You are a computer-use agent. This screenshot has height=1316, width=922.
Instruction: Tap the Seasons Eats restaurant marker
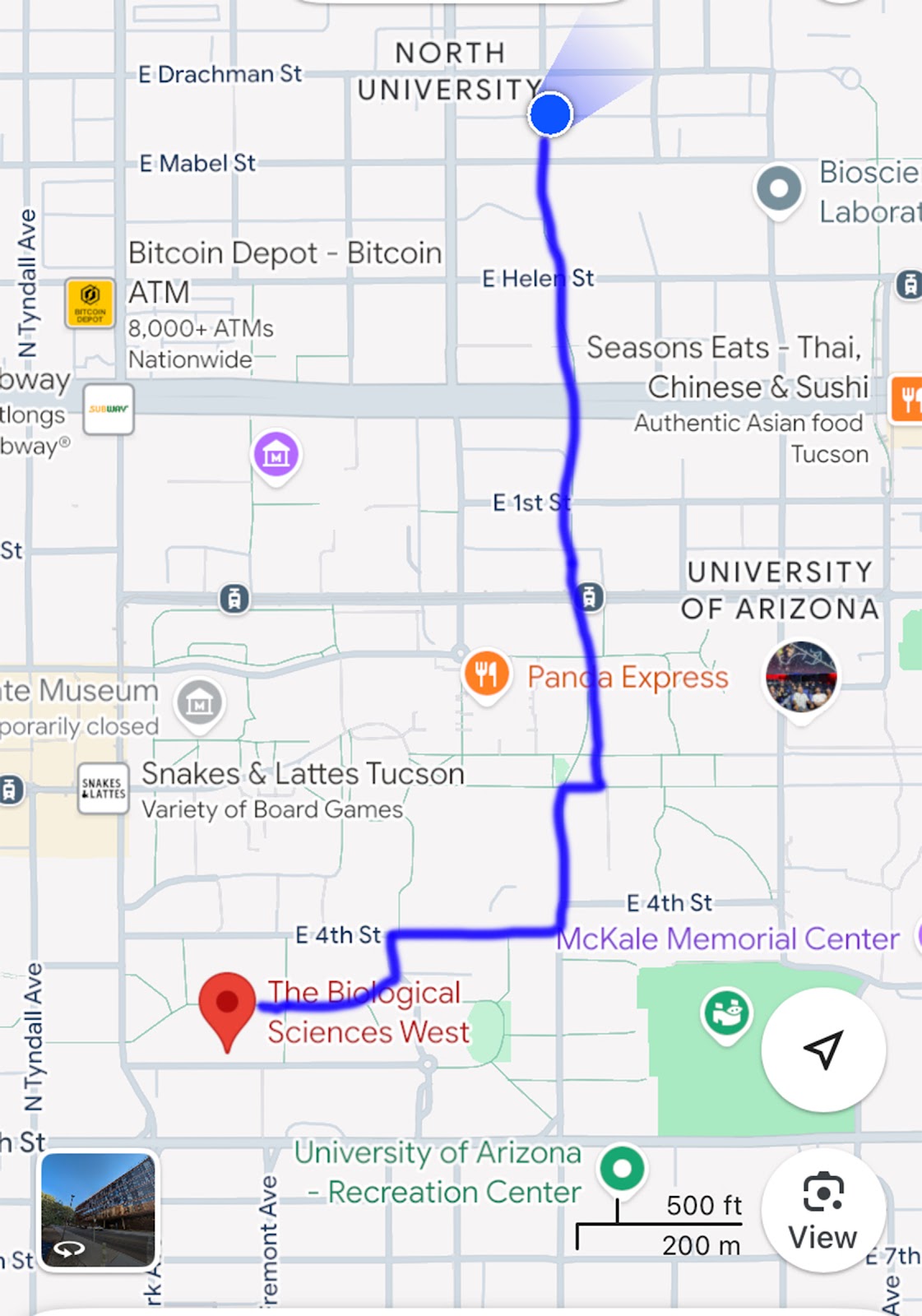(x=906, y=400)
